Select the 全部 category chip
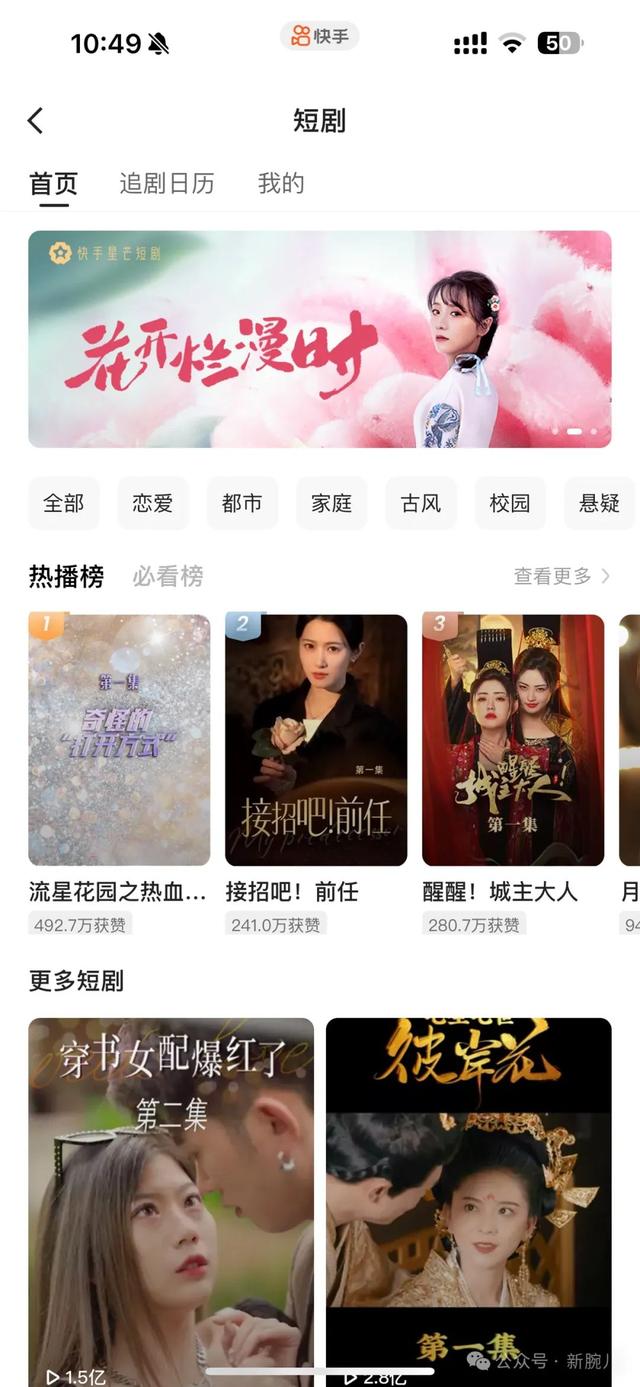The image size is (640, 1387). [x=64, y=503]
